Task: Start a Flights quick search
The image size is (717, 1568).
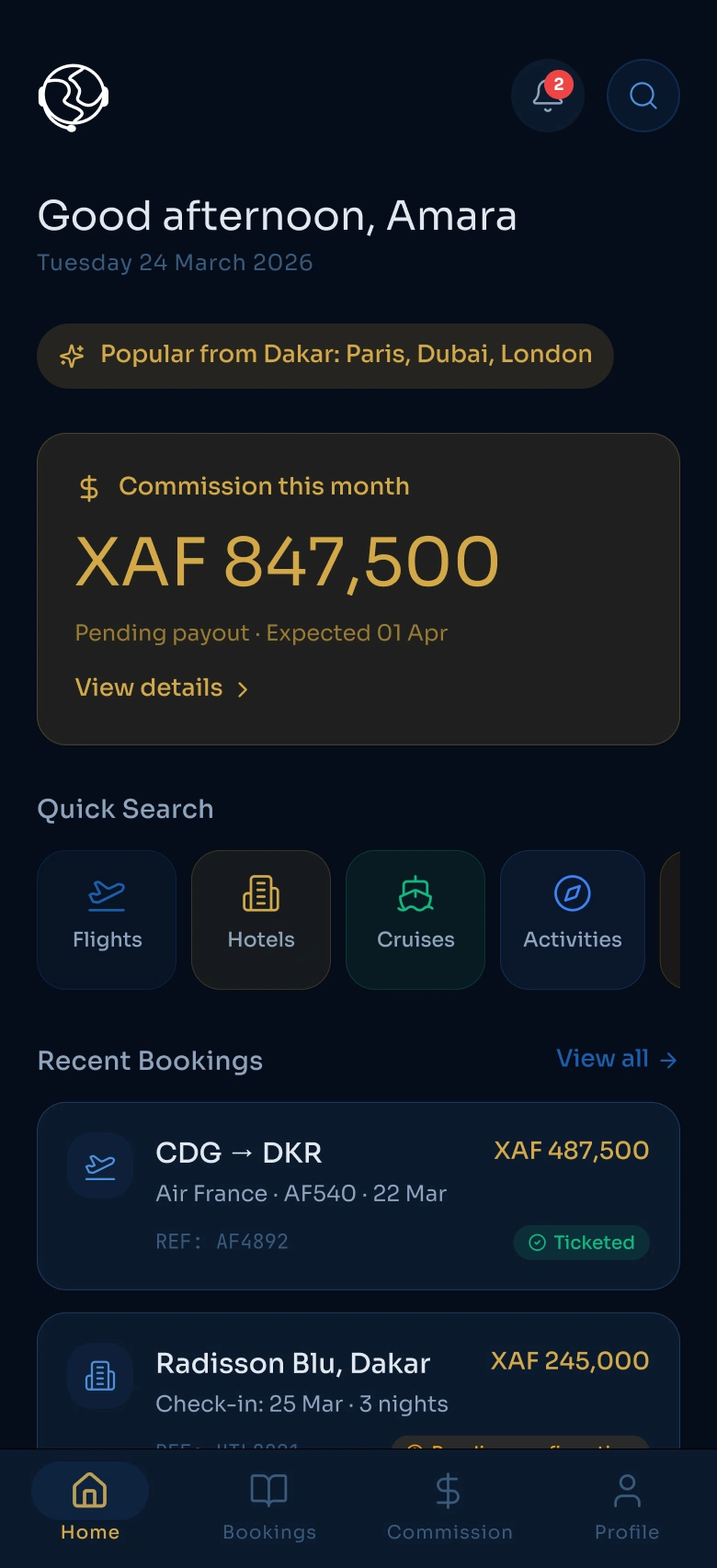Action: tap(107, 919)
